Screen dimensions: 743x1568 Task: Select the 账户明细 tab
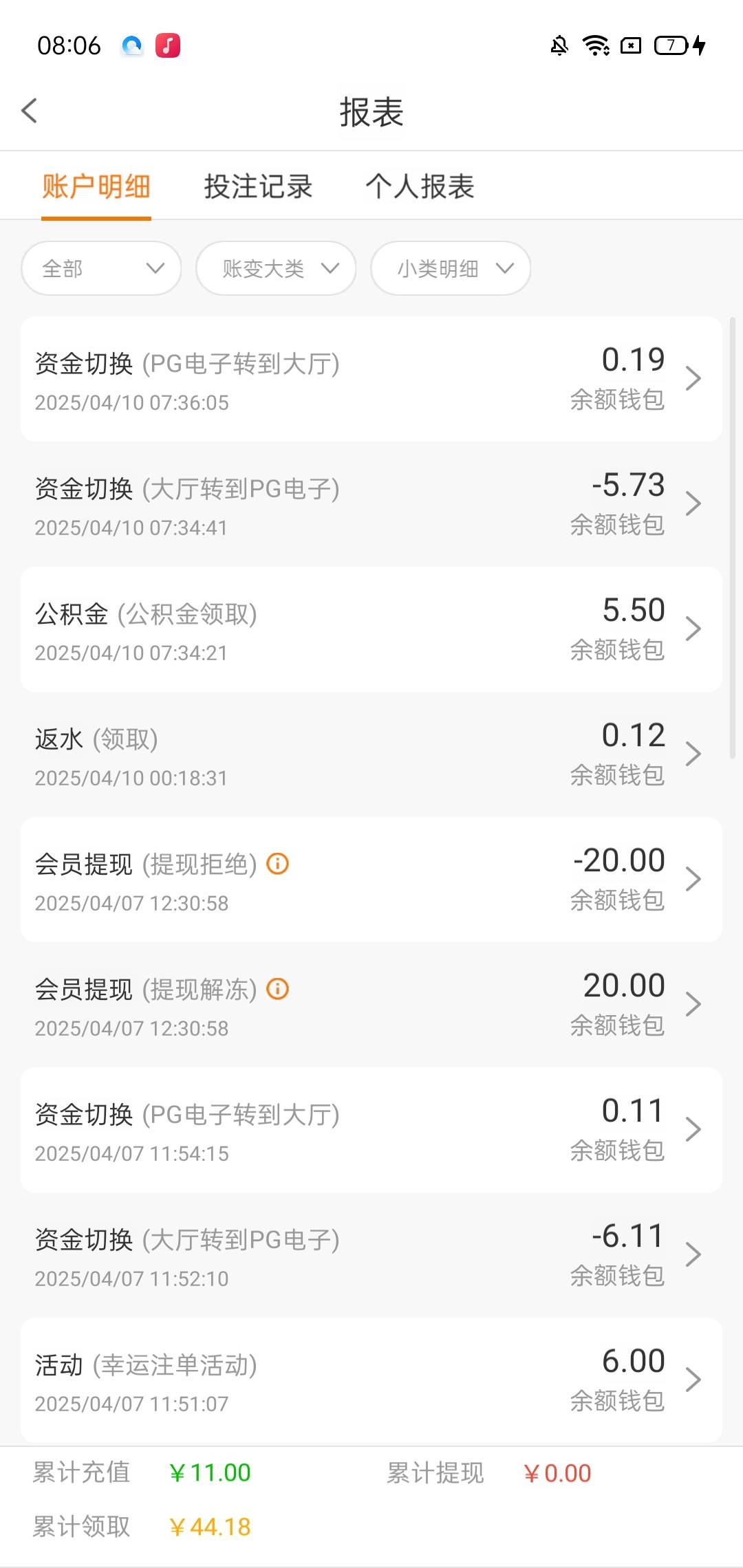pos(96,186)
